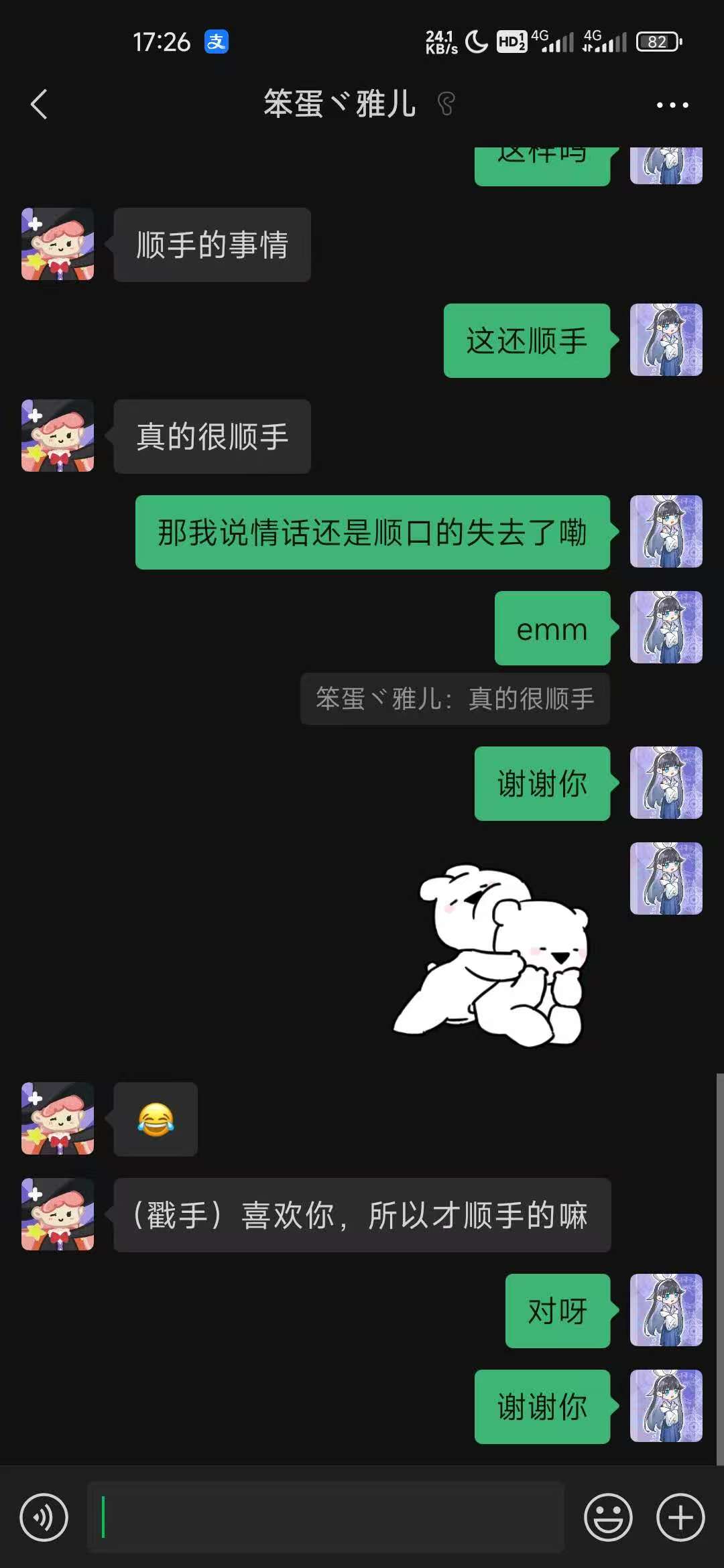Tap the 对呀 message bubble

[557, 1310]
